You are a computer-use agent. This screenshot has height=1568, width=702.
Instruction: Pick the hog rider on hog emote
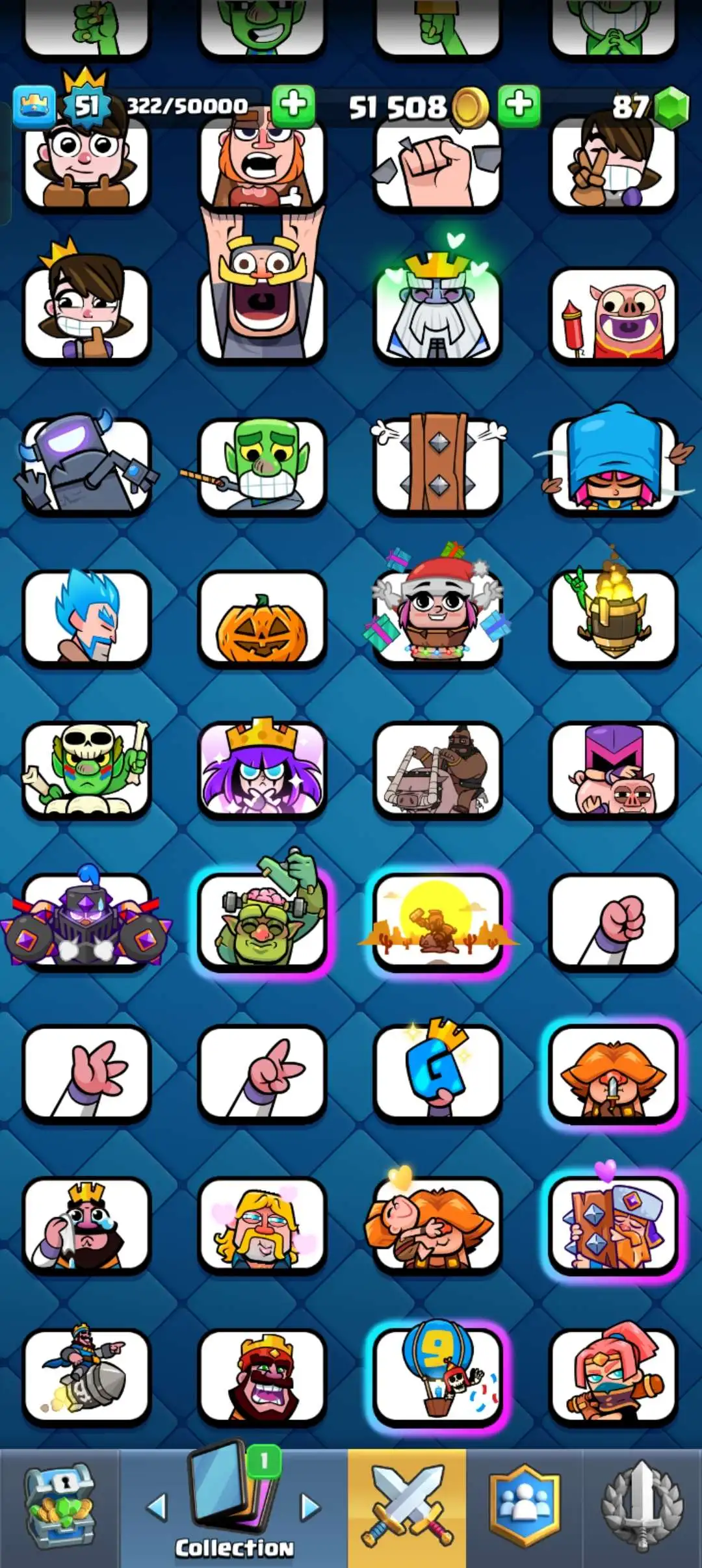[x=437, y=770]
